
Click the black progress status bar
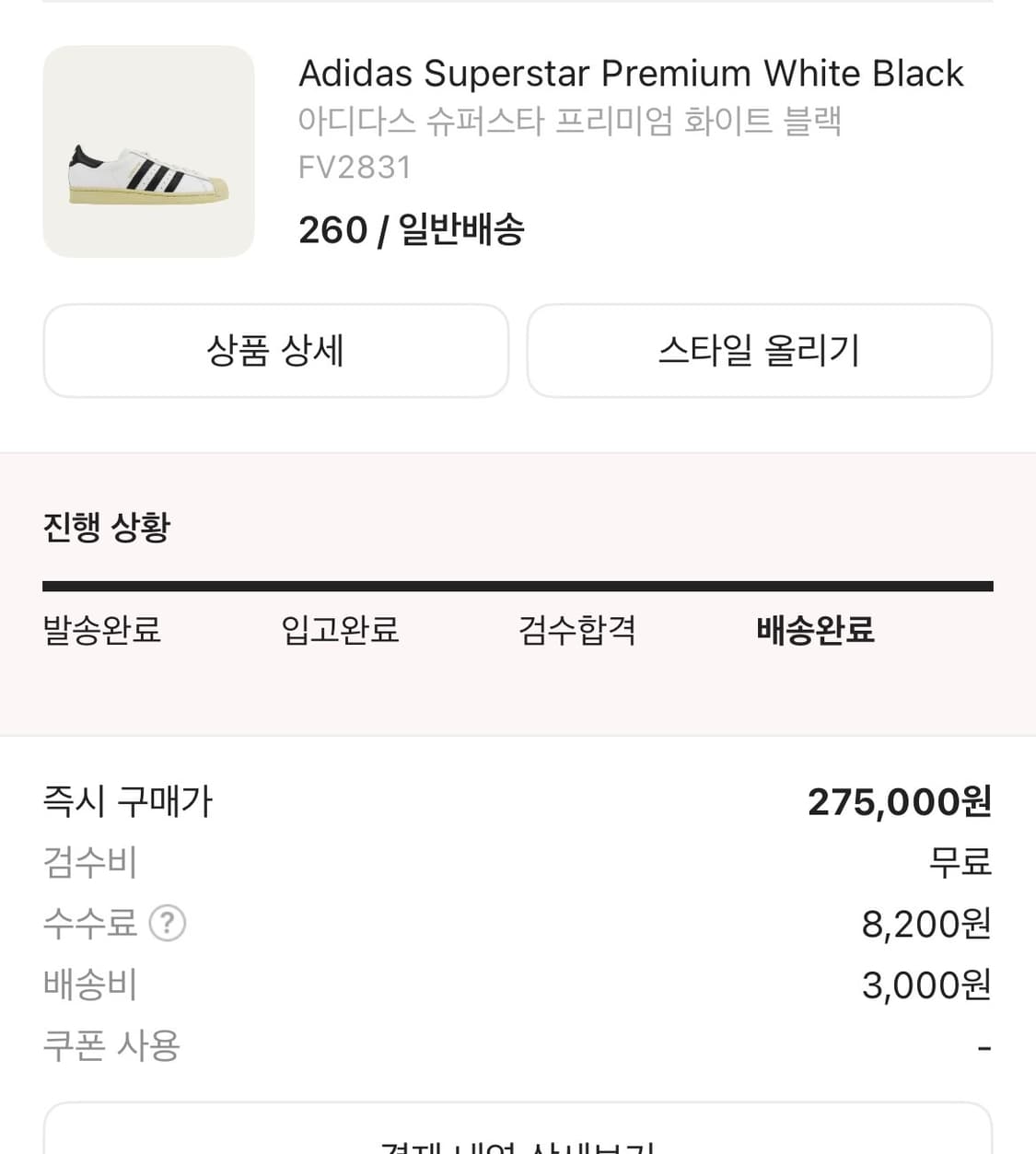coord(518,584)
